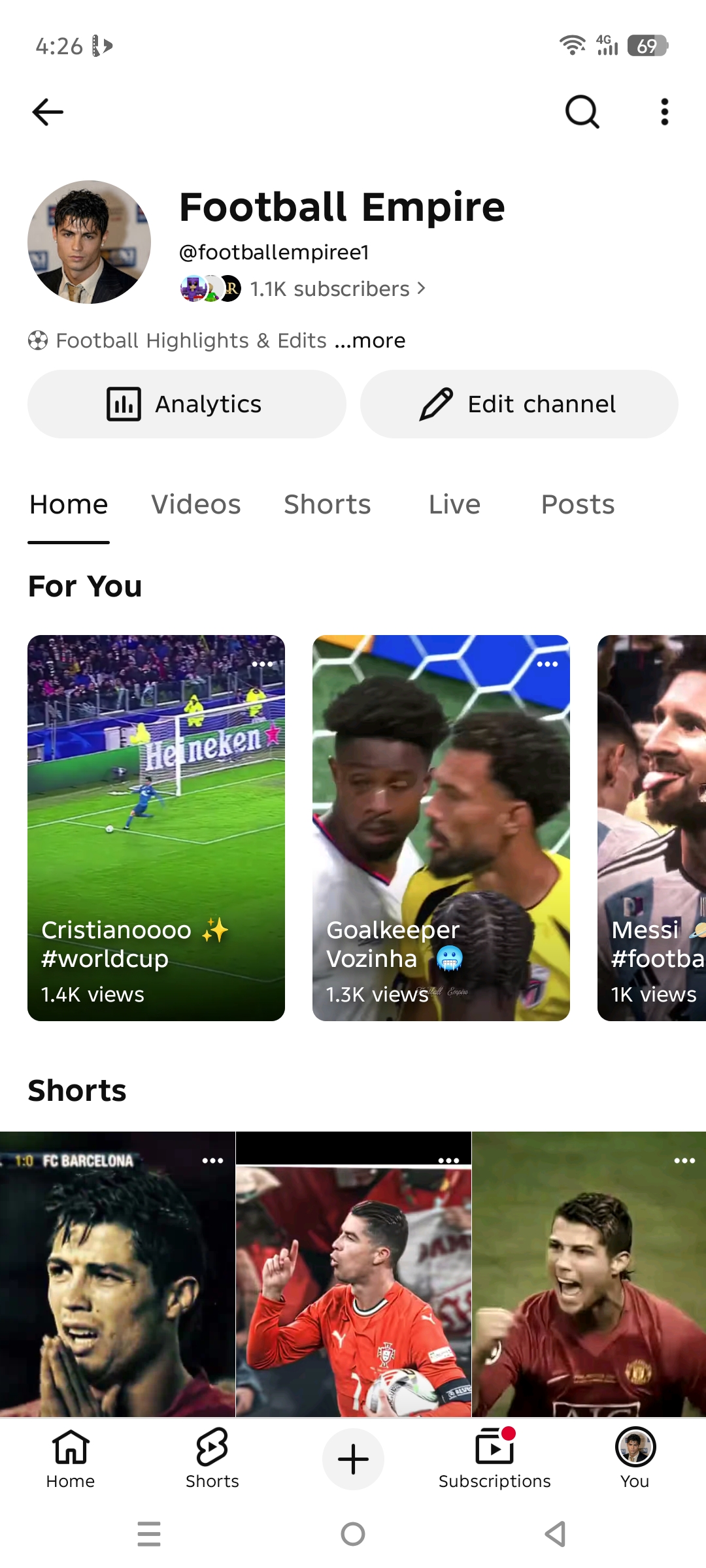
Task: Switch to the channel's Shorts tab
Action: [x=328, y=504]
